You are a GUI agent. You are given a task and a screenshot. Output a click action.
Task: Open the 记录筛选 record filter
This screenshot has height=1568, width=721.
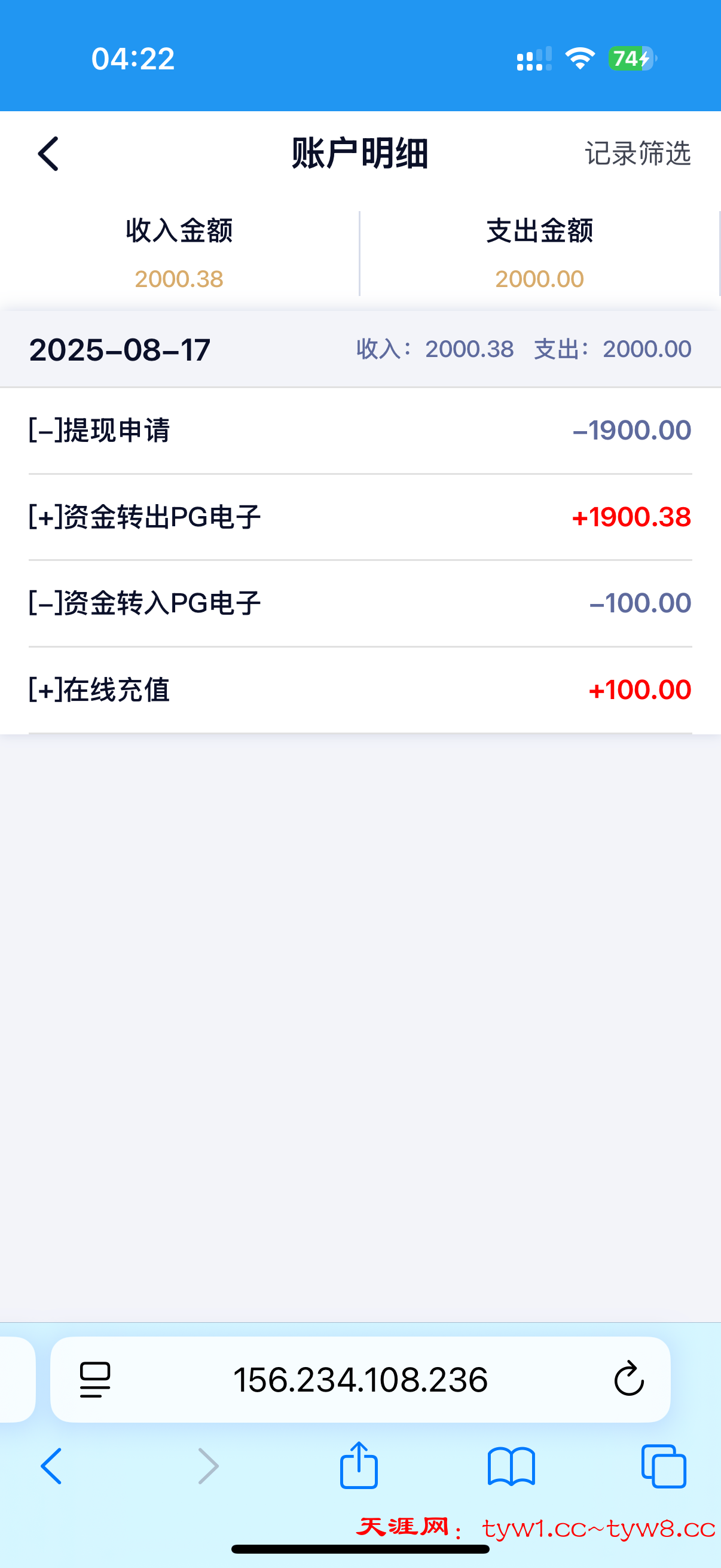pos(637,153)
